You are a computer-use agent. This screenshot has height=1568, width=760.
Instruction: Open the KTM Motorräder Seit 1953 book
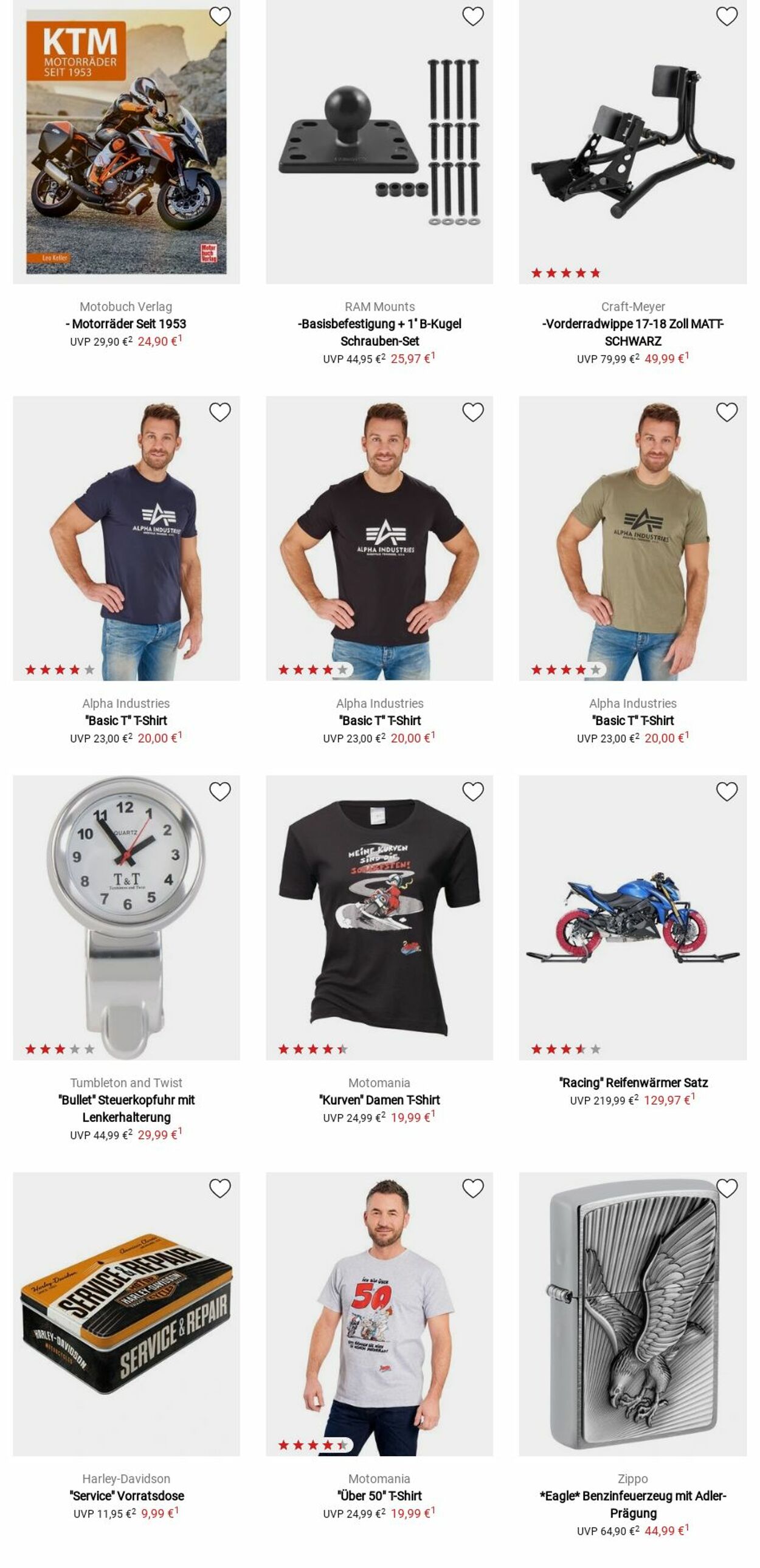click(126, 324)
